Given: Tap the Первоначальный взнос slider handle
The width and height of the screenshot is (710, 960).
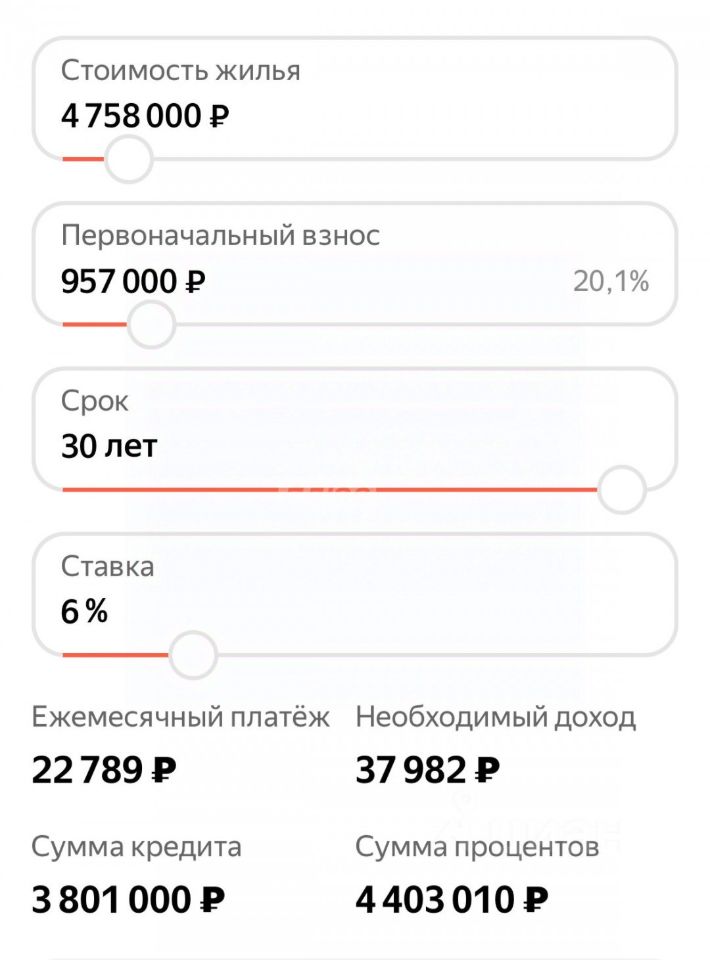Looking at the screenshot, I should pos(151,324).
